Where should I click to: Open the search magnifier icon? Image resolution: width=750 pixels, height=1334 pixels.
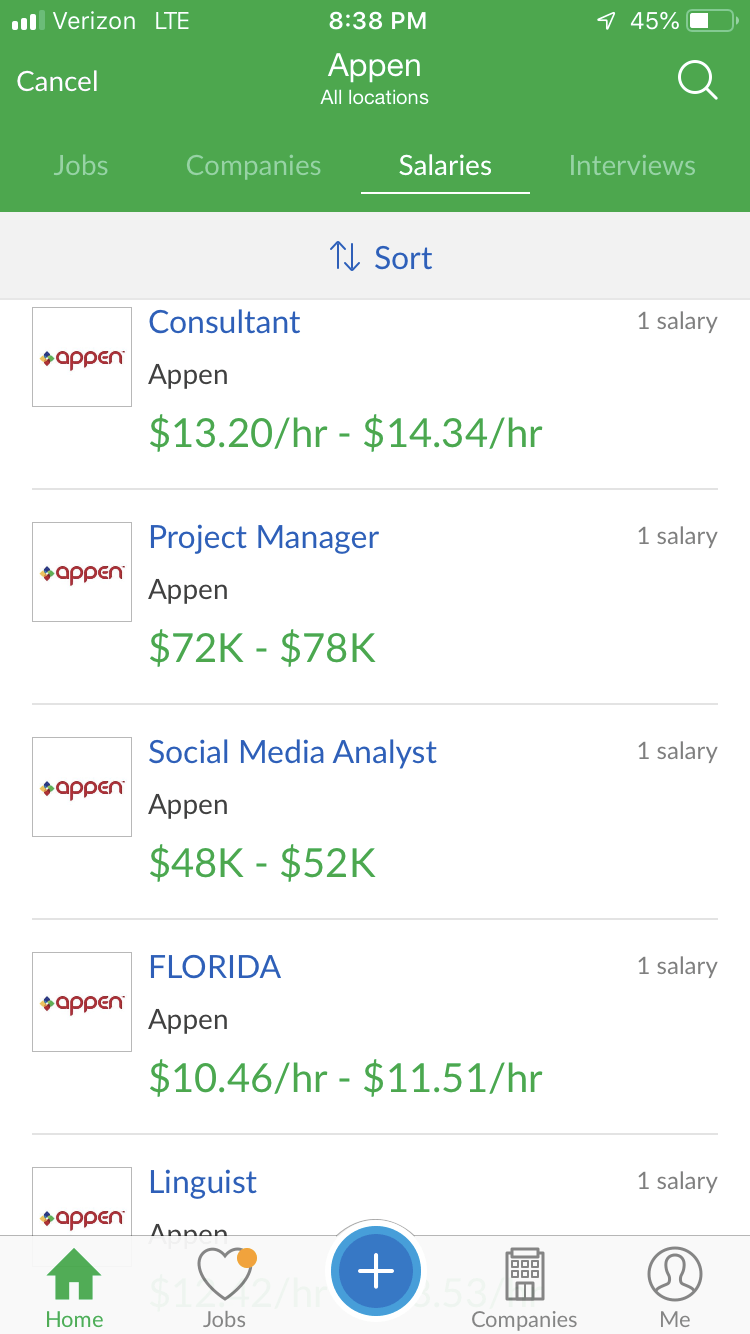698,81
